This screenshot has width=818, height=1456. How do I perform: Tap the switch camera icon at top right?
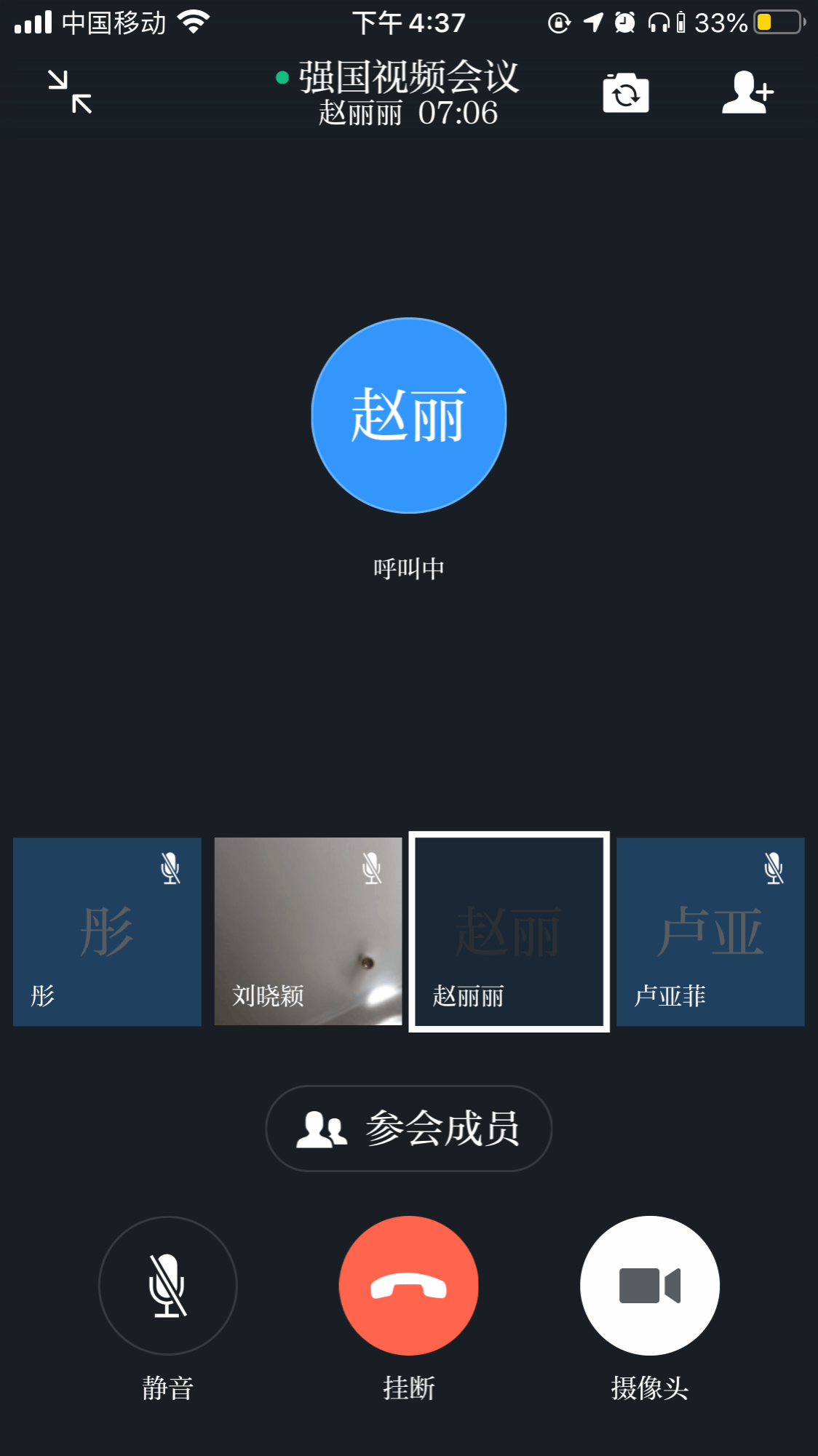(x=624, y=92)
